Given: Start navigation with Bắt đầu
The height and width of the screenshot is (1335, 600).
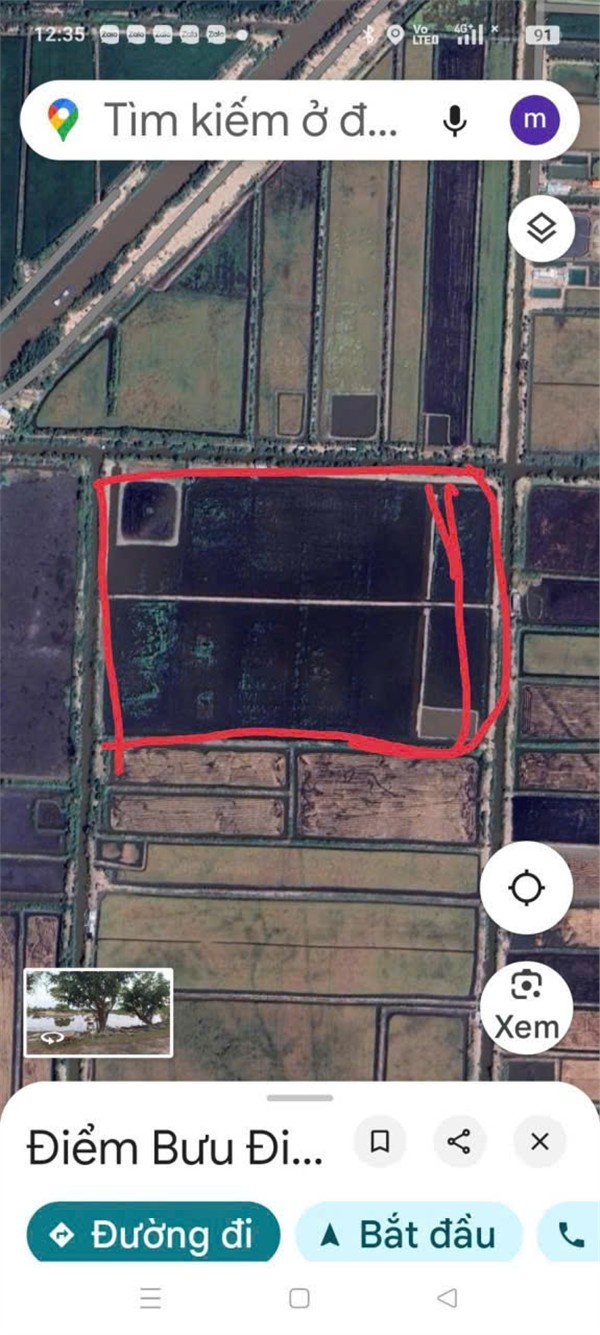Looking at the screenshot, I should coord(409,1234).
